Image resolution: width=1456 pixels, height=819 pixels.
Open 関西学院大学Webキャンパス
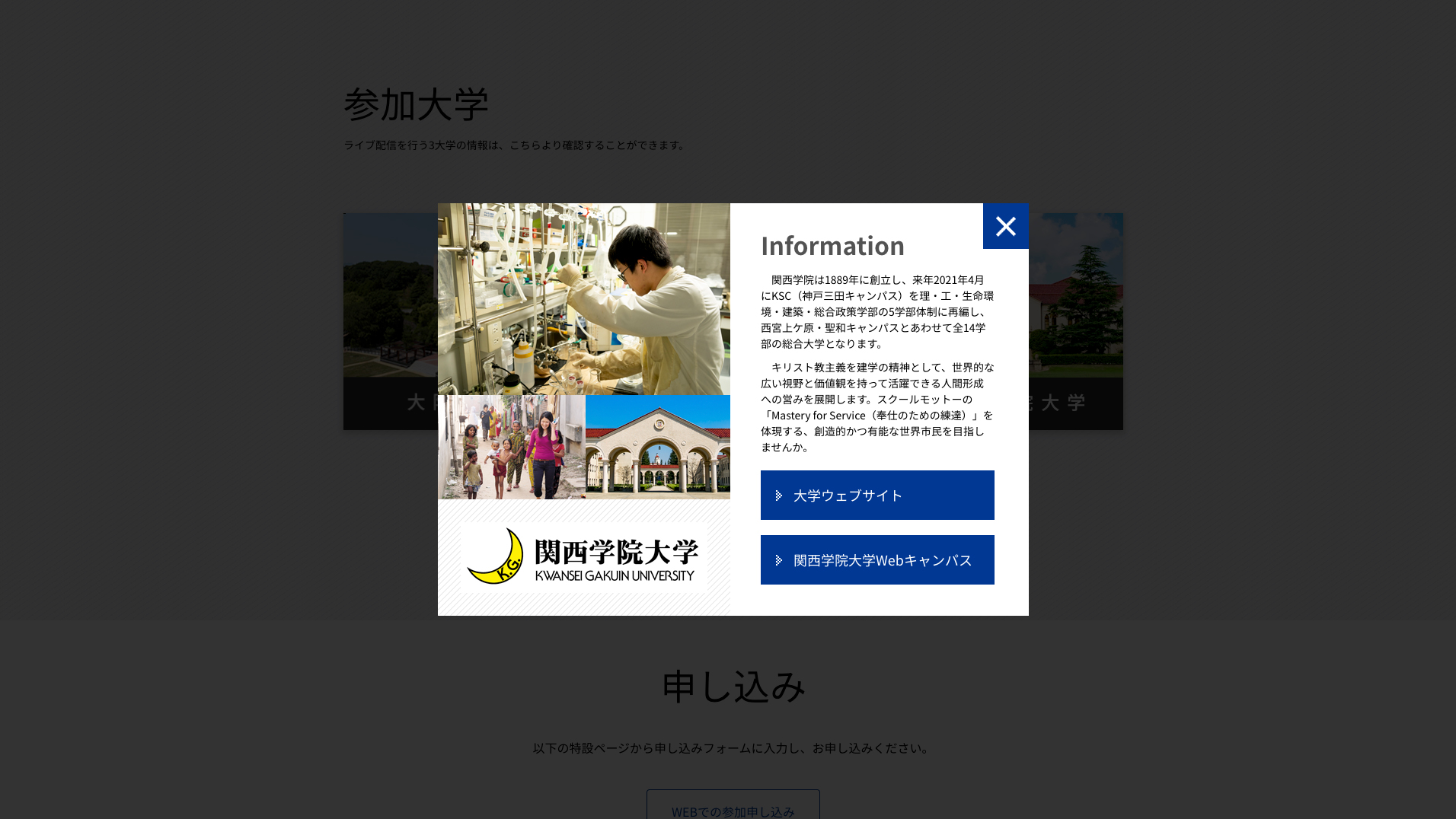click(x=876, y=559)
